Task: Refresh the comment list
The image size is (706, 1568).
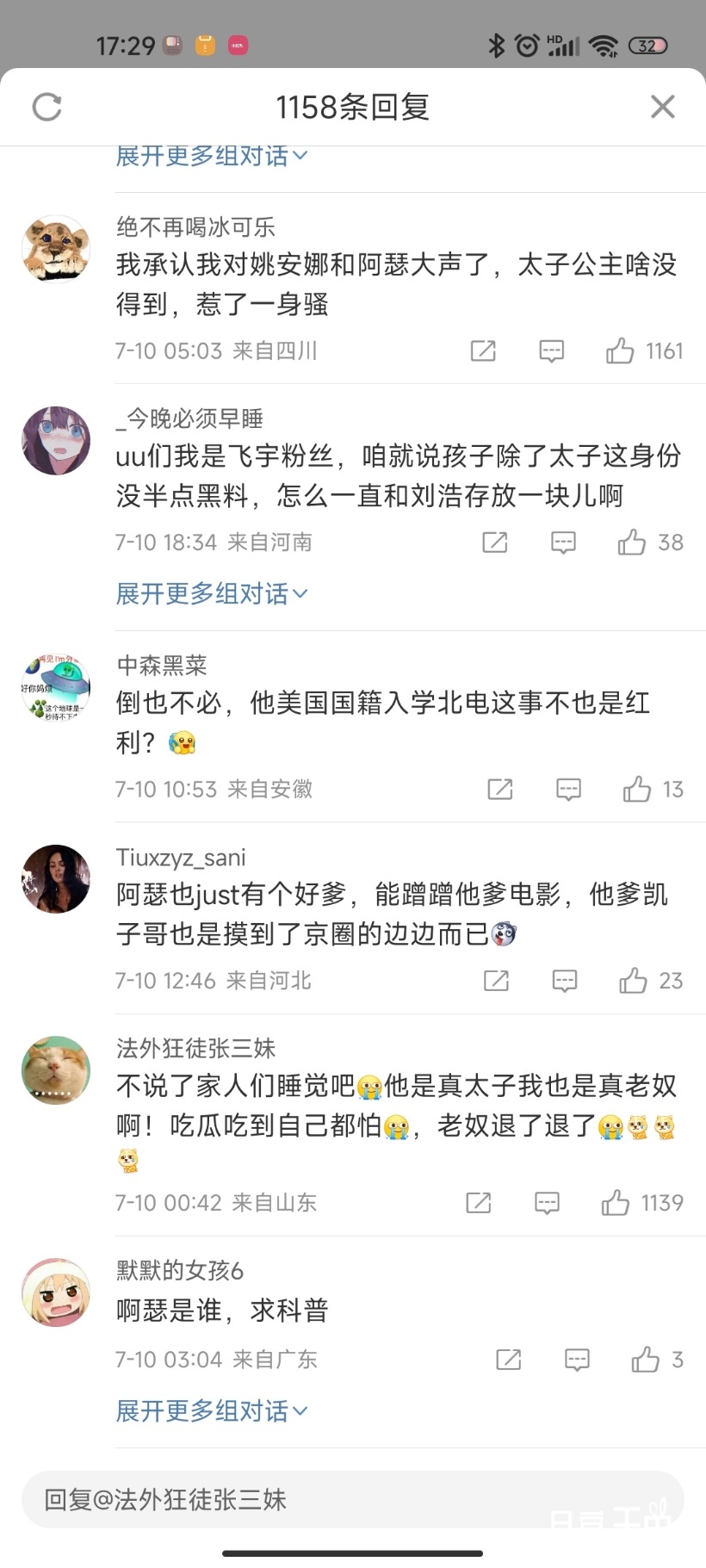Action: tap(47, 107)
